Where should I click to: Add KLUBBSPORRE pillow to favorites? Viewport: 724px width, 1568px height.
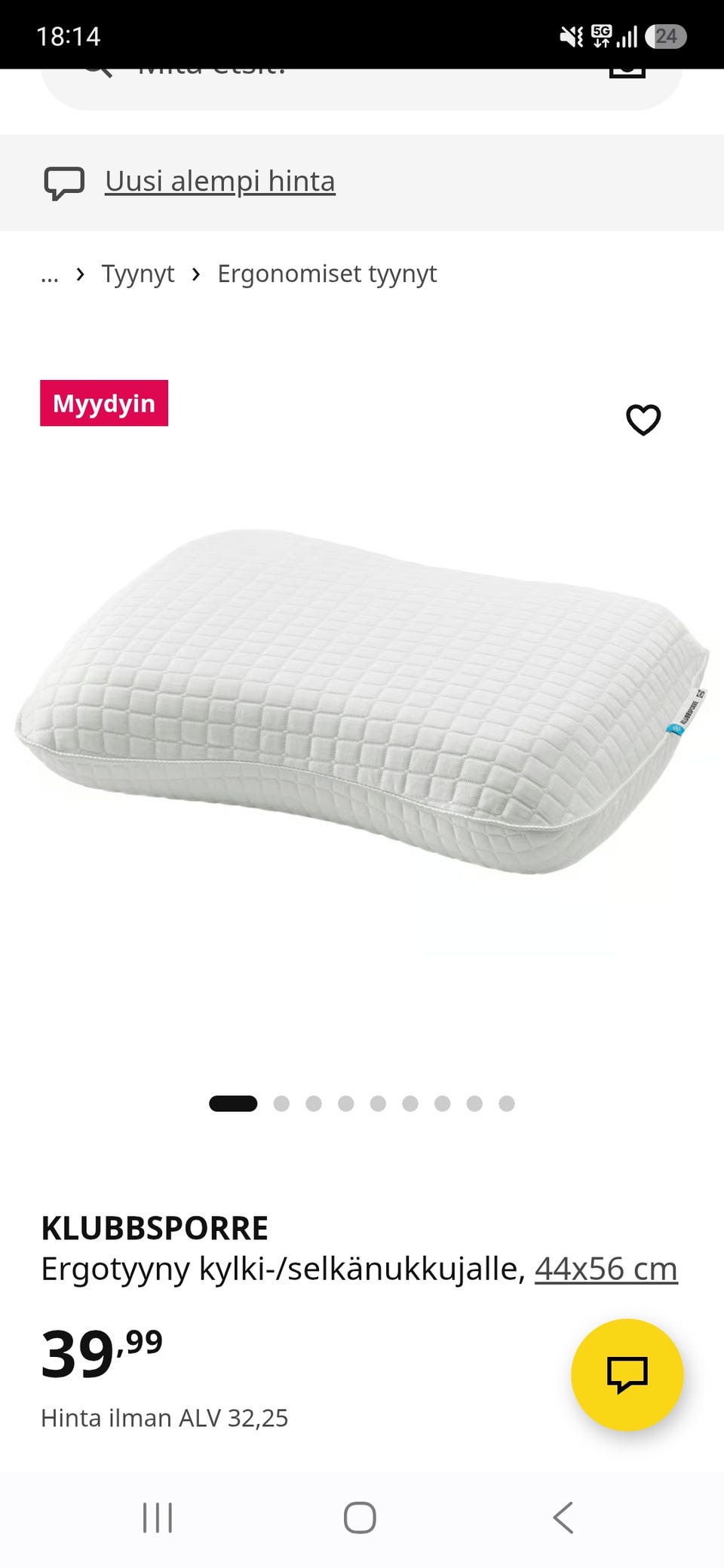643,420
